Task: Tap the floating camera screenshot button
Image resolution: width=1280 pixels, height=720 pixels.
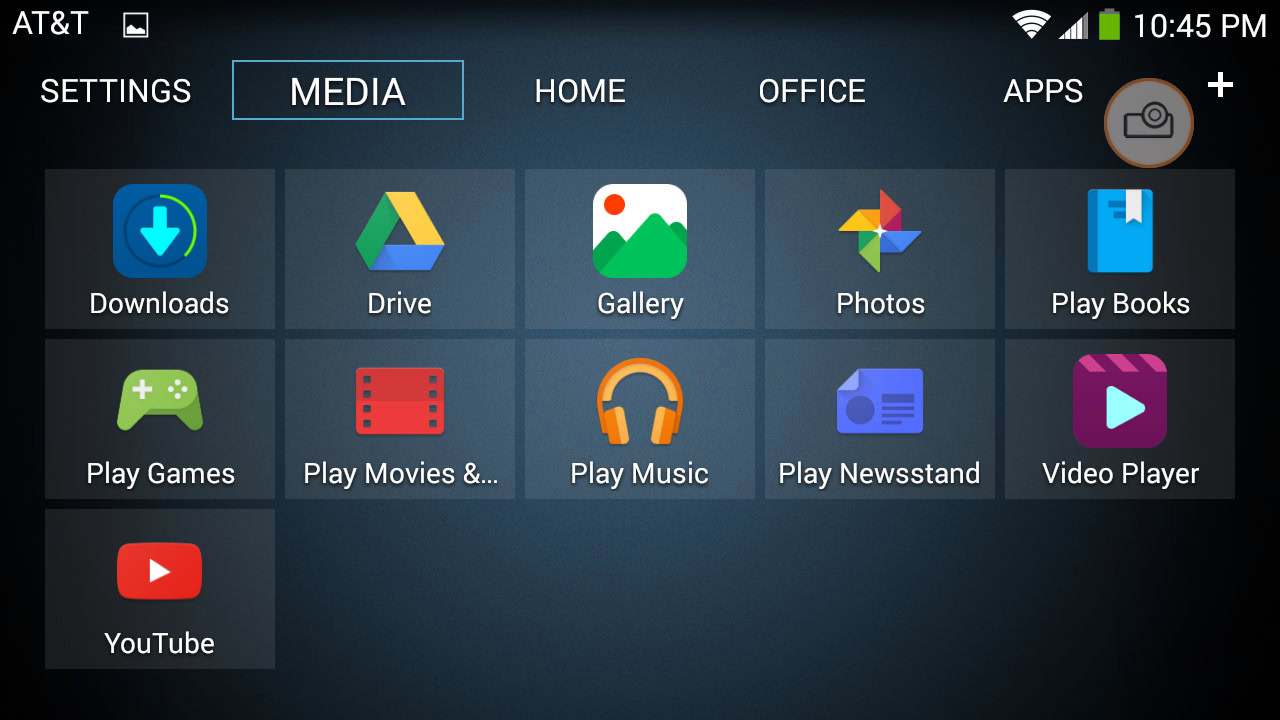Action: 1148,122
